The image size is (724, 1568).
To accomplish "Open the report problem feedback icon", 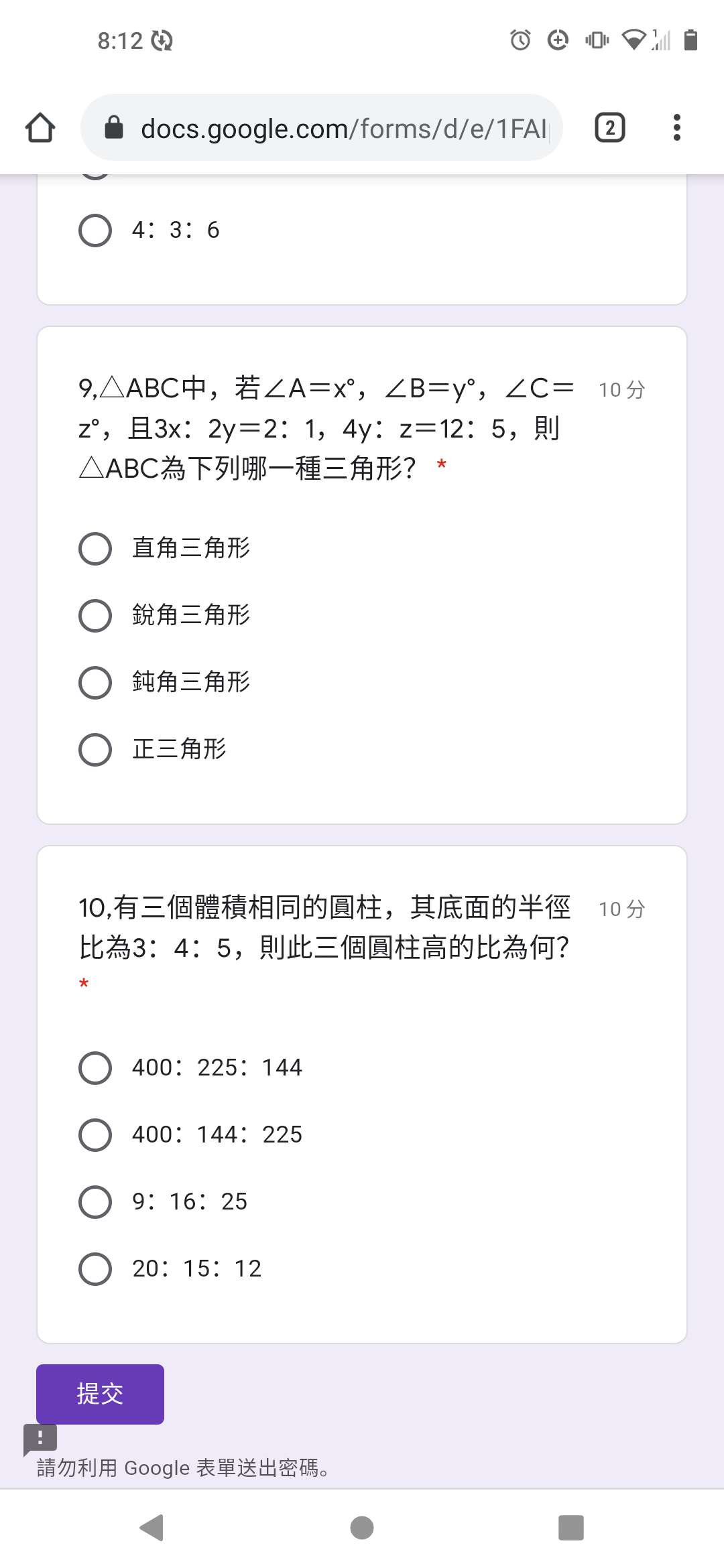I will (40, 1439).
